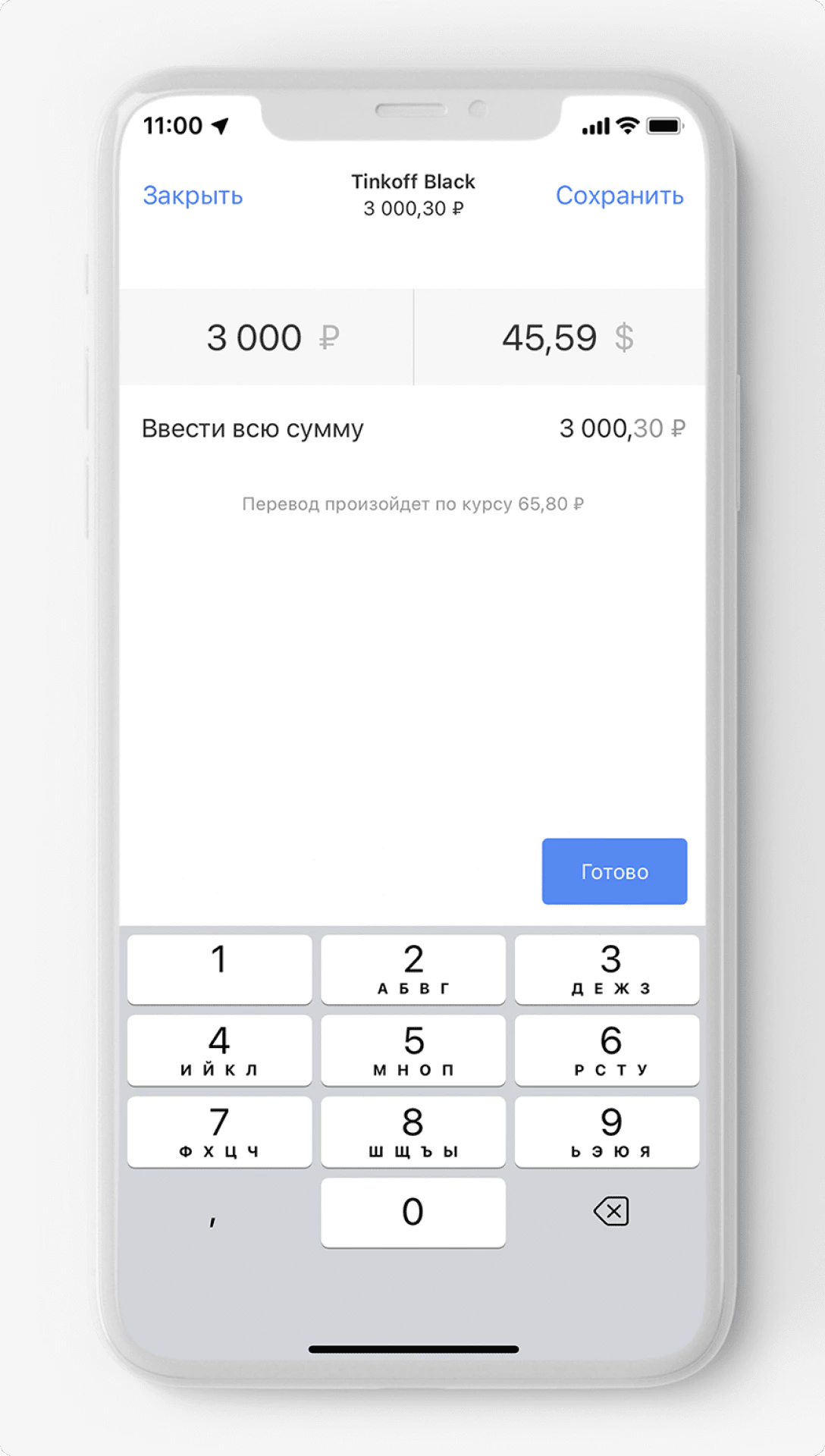Enter digit 4 on the keypad
825x1456 pixels.
[x=219, y=1050]
